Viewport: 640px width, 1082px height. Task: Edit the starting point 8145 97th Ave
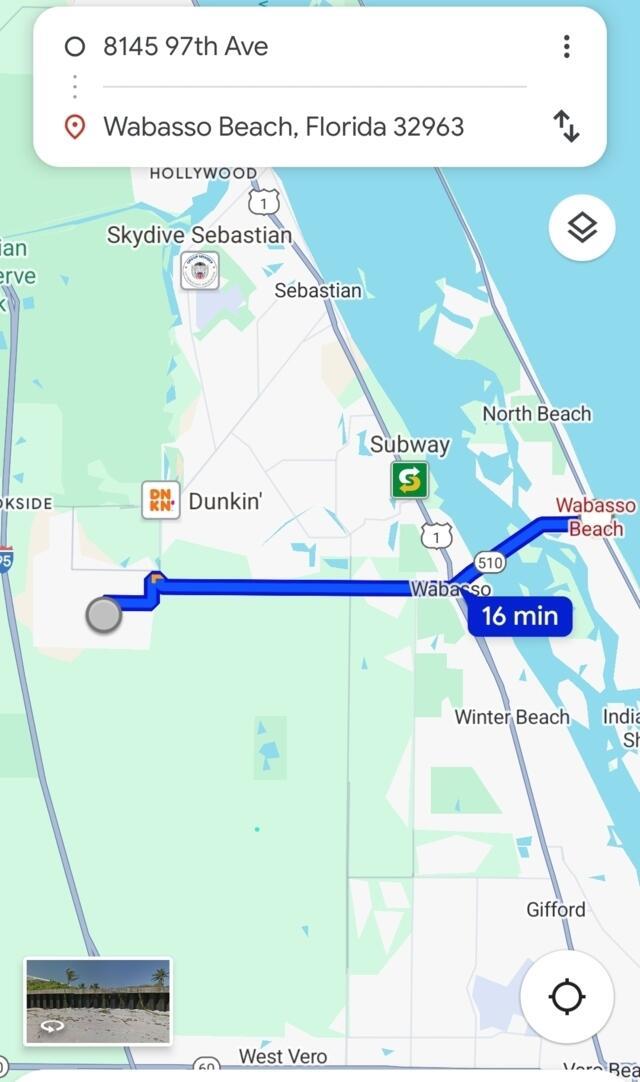coord(185,46)
